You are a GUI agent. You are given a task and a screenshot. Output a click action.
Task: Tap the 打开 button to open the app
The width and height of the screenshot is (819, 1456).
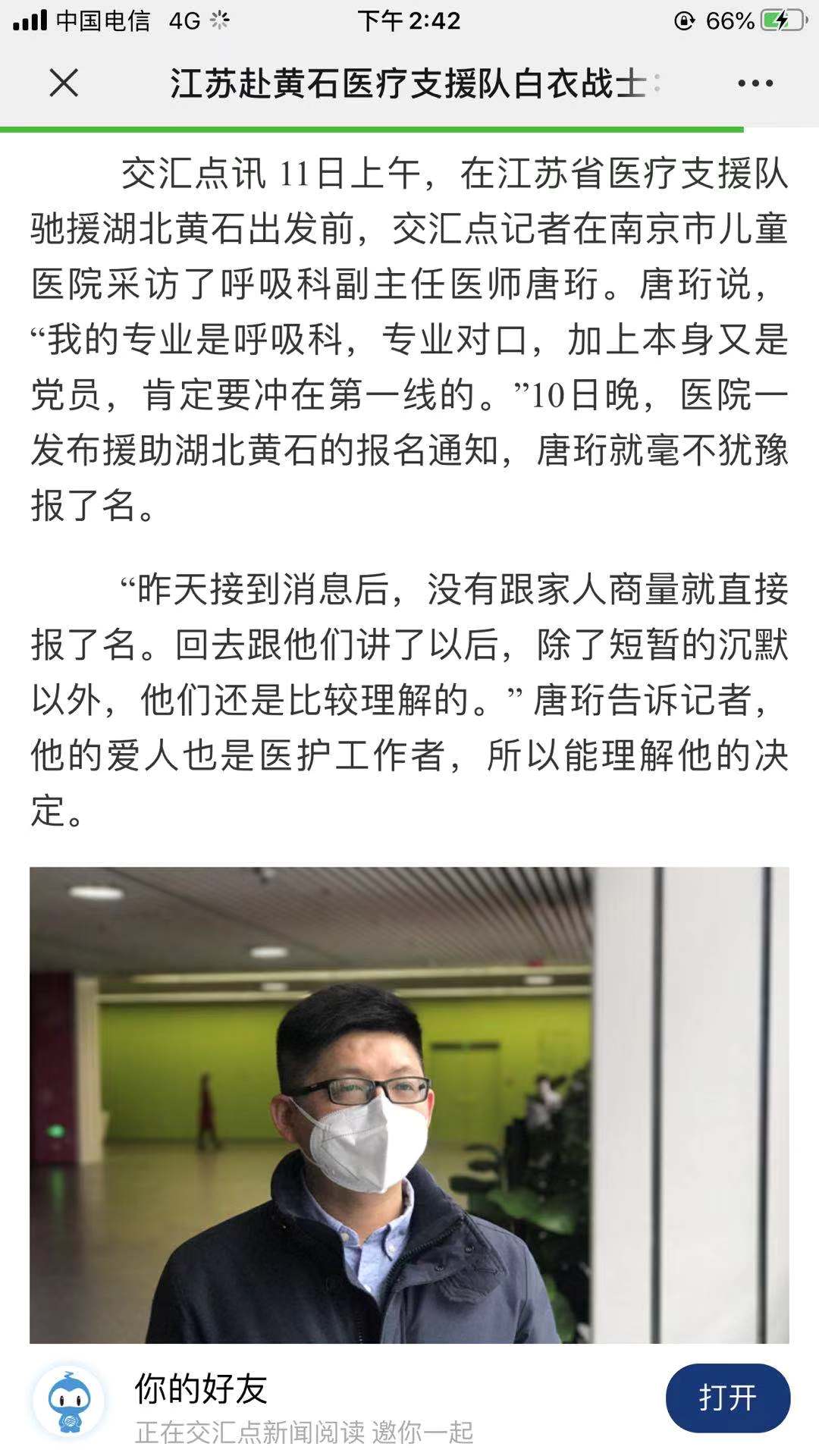tap(727, 1398)
